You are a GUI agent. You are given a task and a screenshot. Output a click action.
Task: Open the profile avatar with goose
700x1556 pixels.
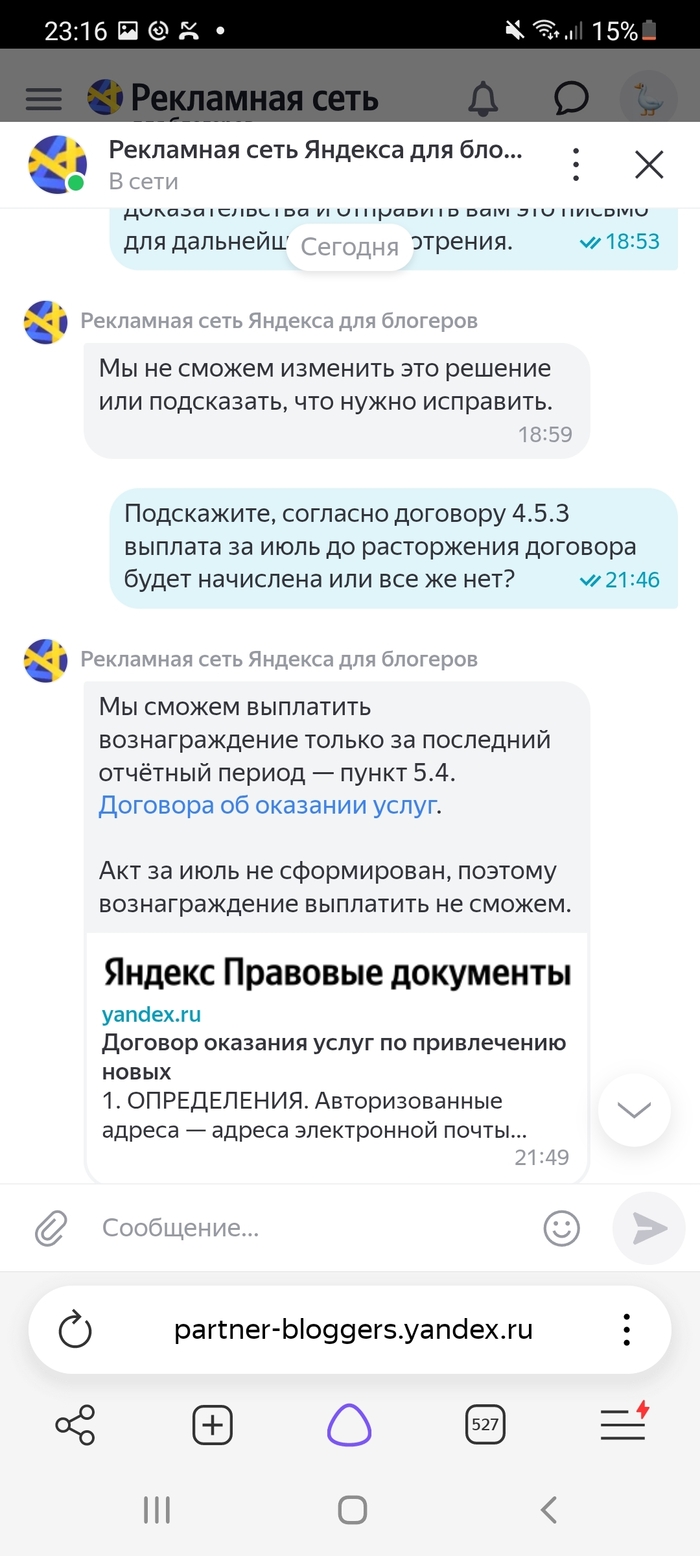pos(648,98)
